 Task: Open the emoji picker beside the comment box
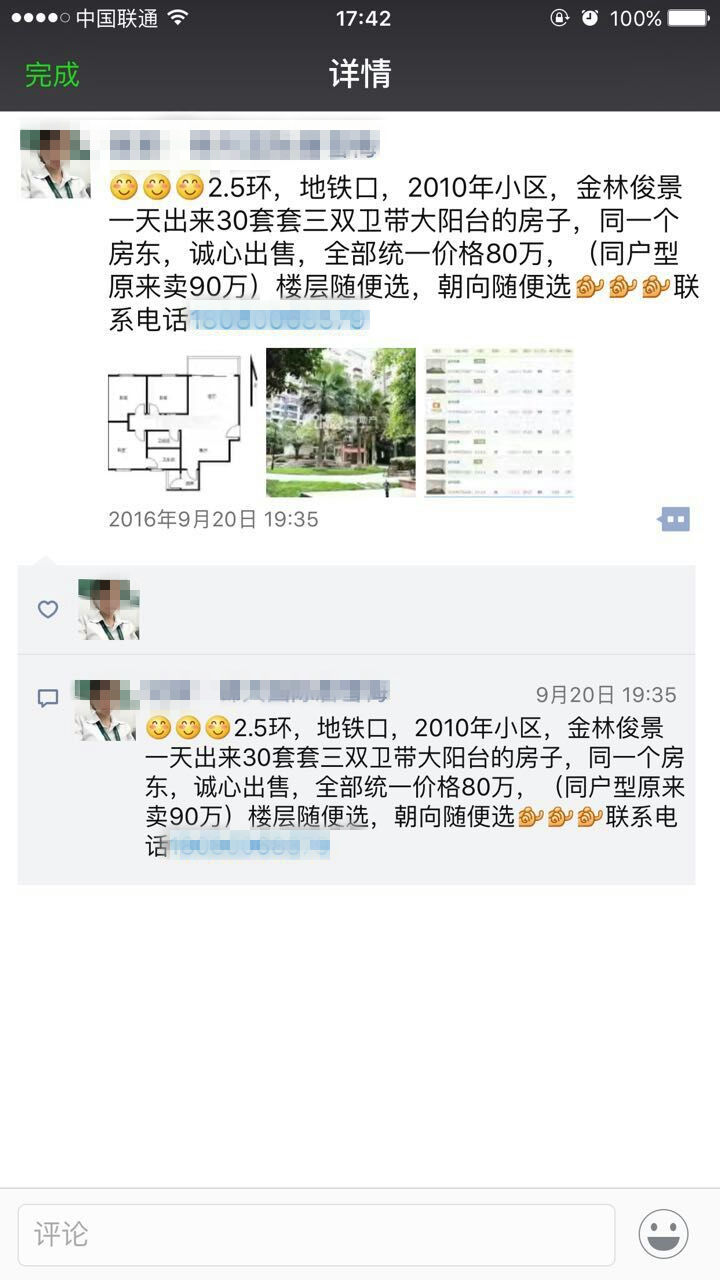coord(664,1234)
